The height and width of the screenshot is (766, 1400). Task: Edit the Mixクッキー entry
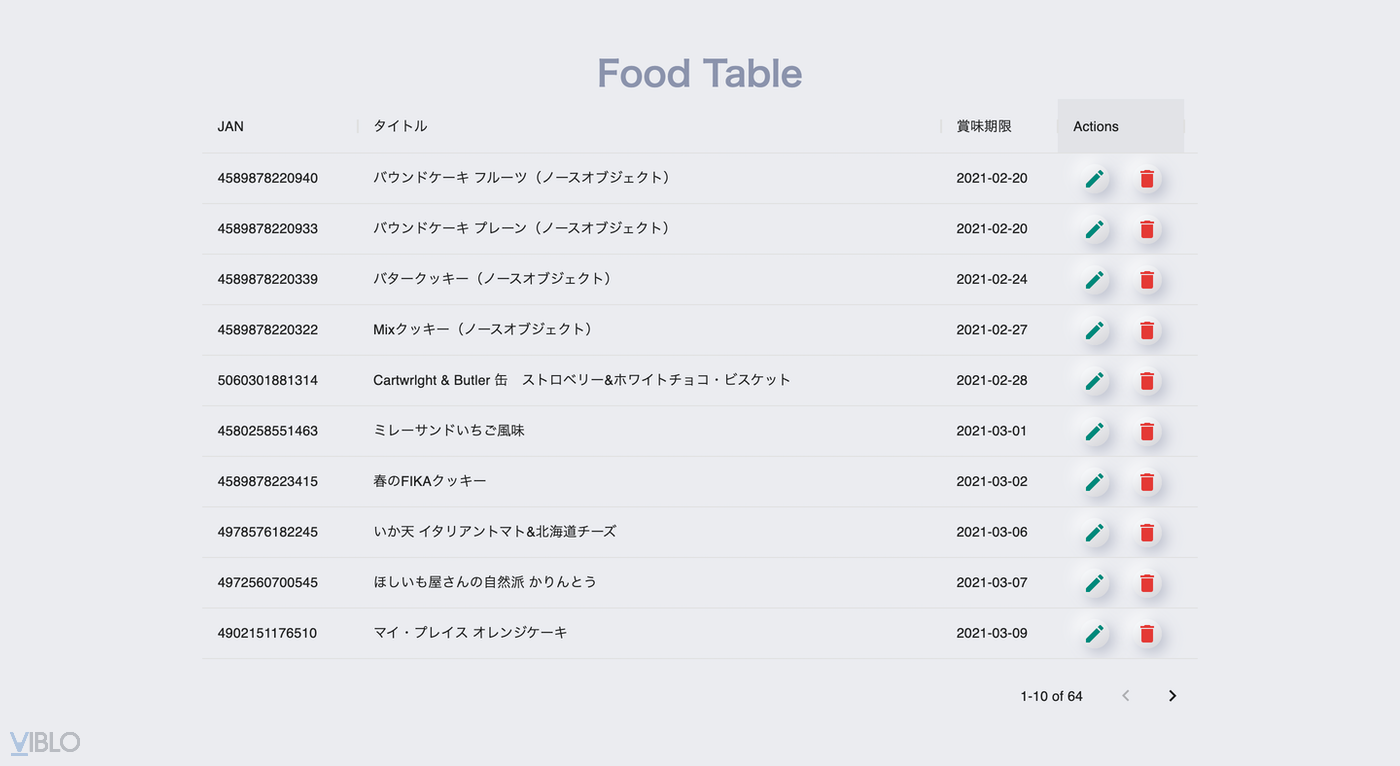1095,330
